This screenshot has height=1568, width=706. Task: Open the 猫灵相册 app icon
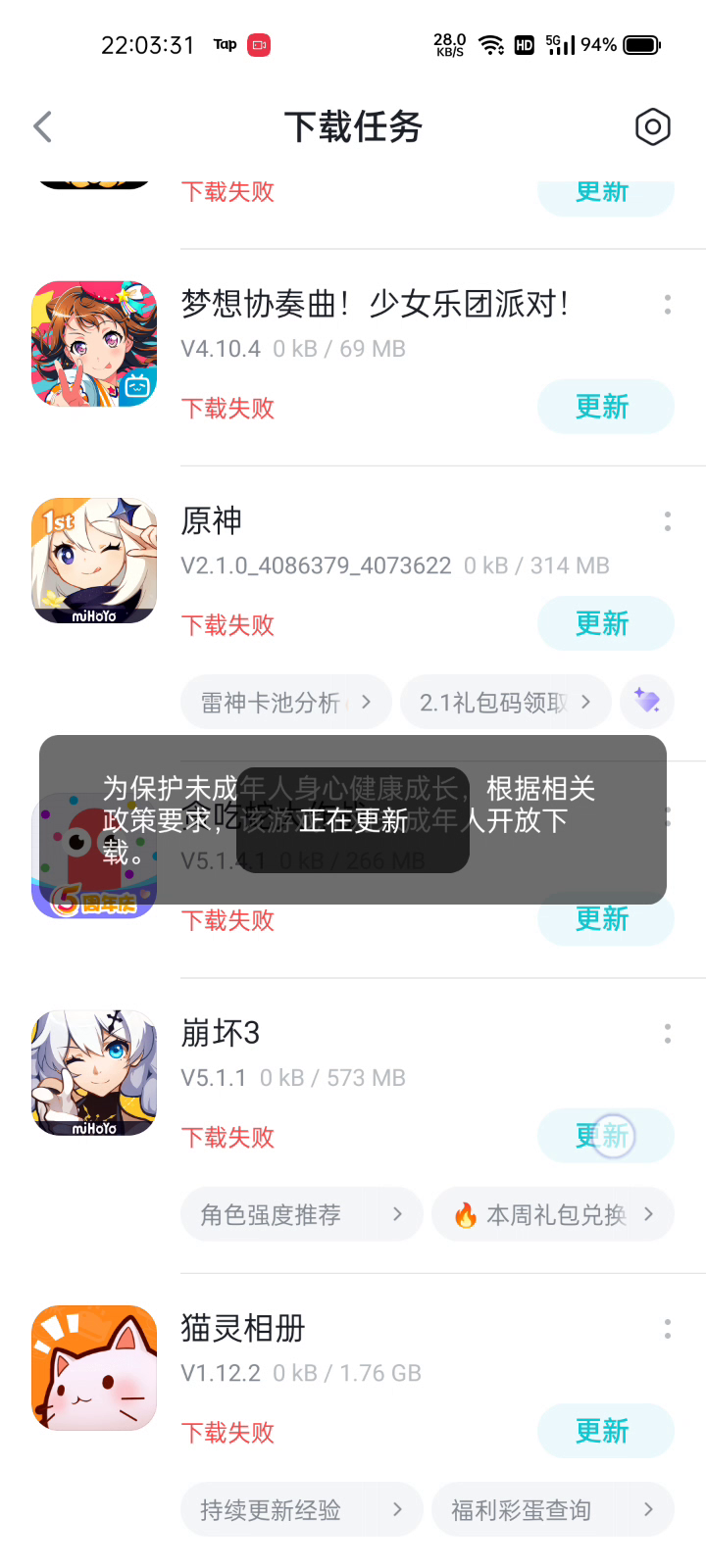point(94,1368)
